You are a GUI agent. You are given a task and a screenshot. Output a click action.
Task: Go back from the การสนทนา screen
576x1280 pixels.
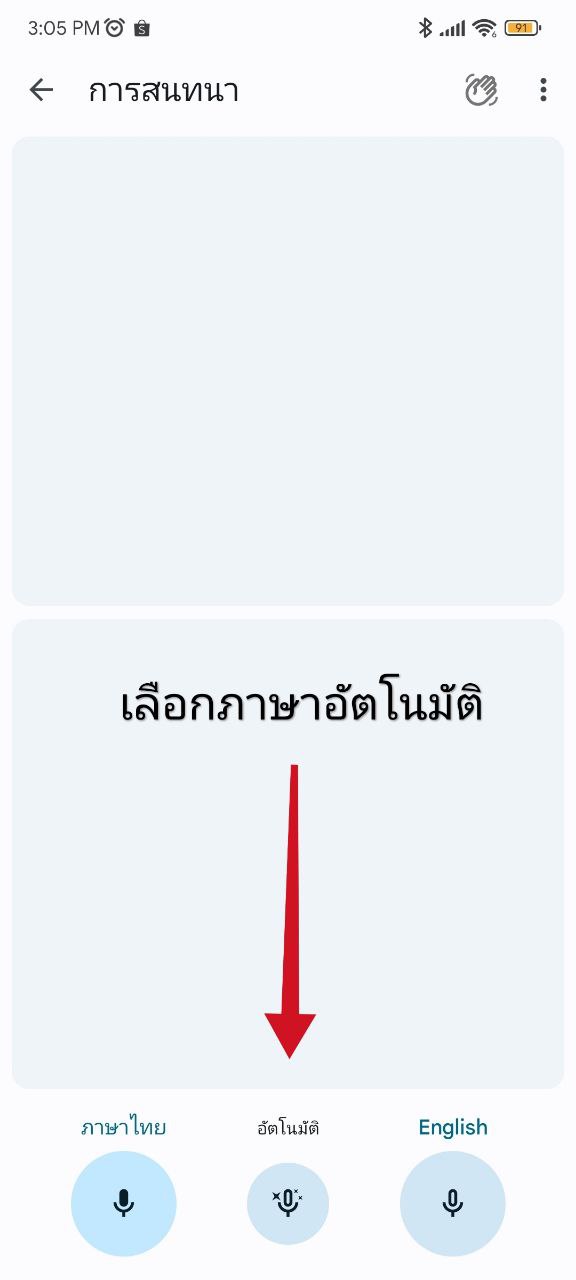pyautogui.click(x=41, y=90)
